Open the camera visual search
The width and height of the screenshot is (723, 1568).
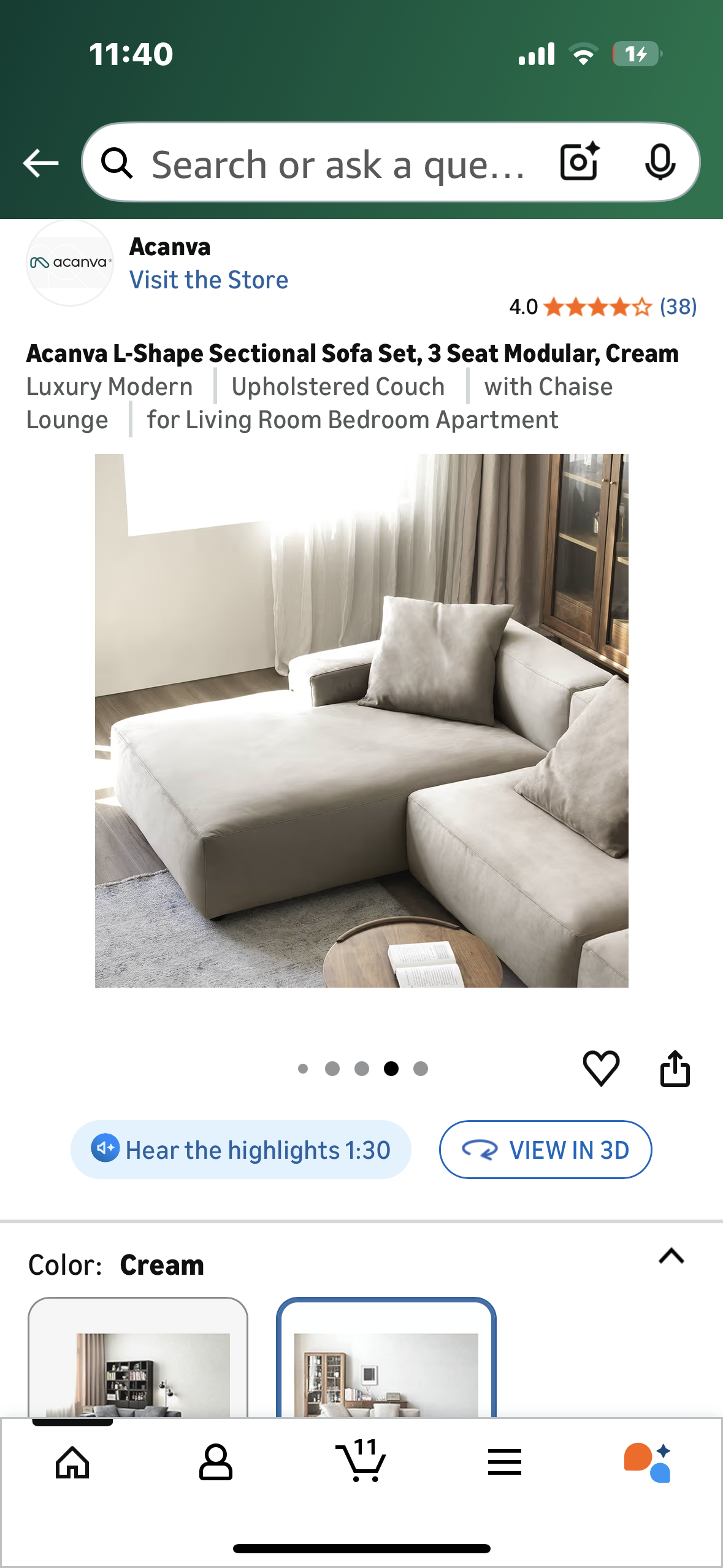coord(579,163)
